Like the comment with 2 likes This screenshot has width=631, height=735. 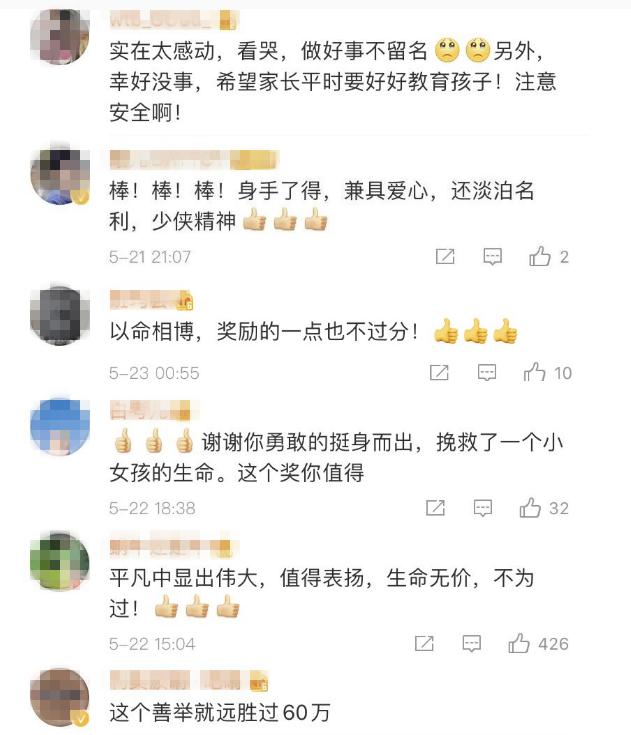point(540,257)
